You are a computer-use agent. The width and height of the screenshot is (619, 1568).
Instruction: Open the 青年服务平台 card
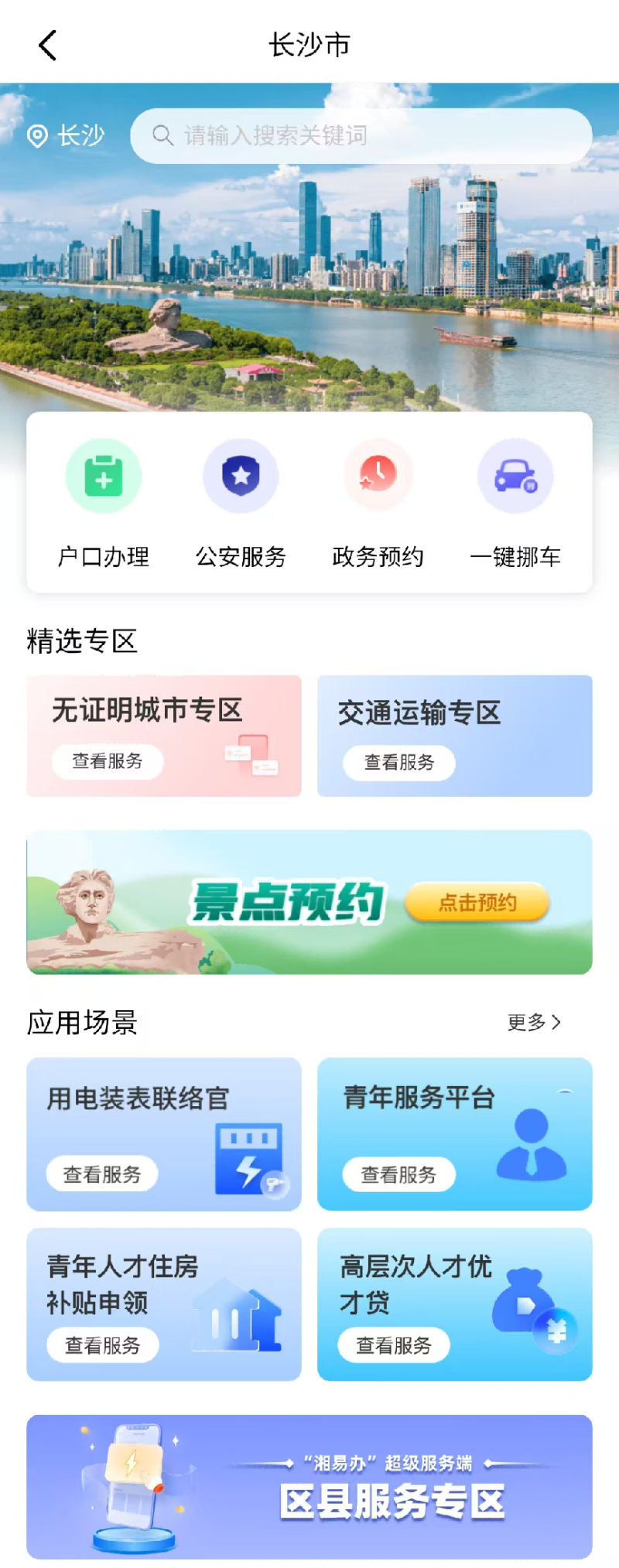[x=455, y=1134]
